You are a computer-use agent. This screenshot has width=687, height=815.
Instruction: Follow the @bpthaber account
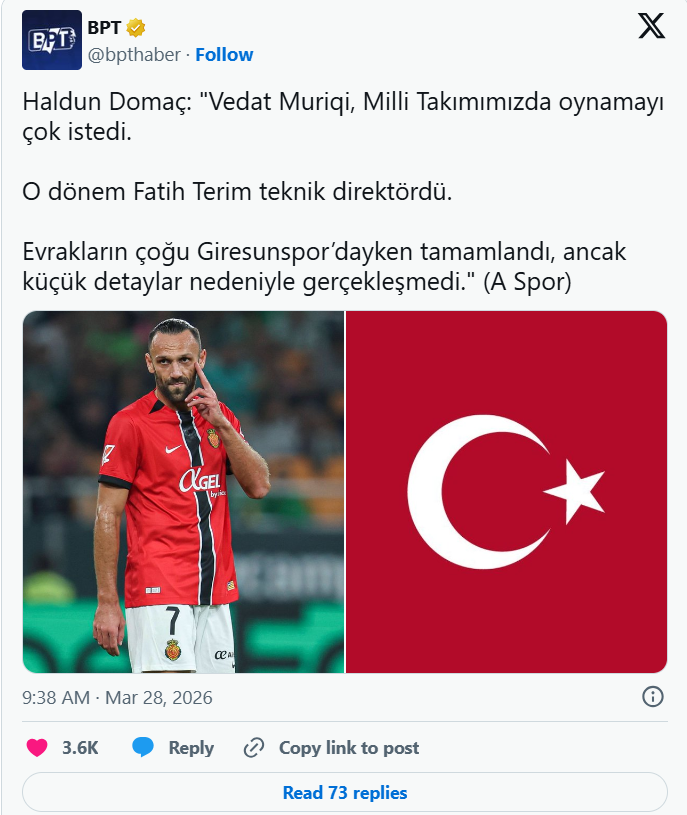pos(224,54)
